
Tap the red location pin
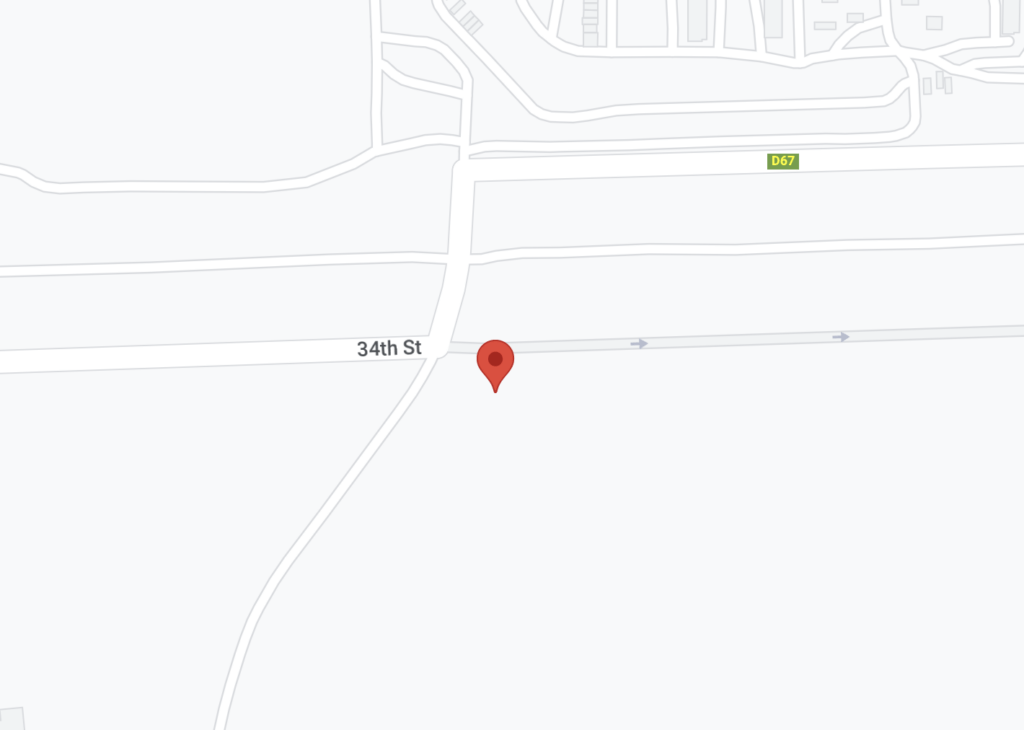click(x=495, y=362)
